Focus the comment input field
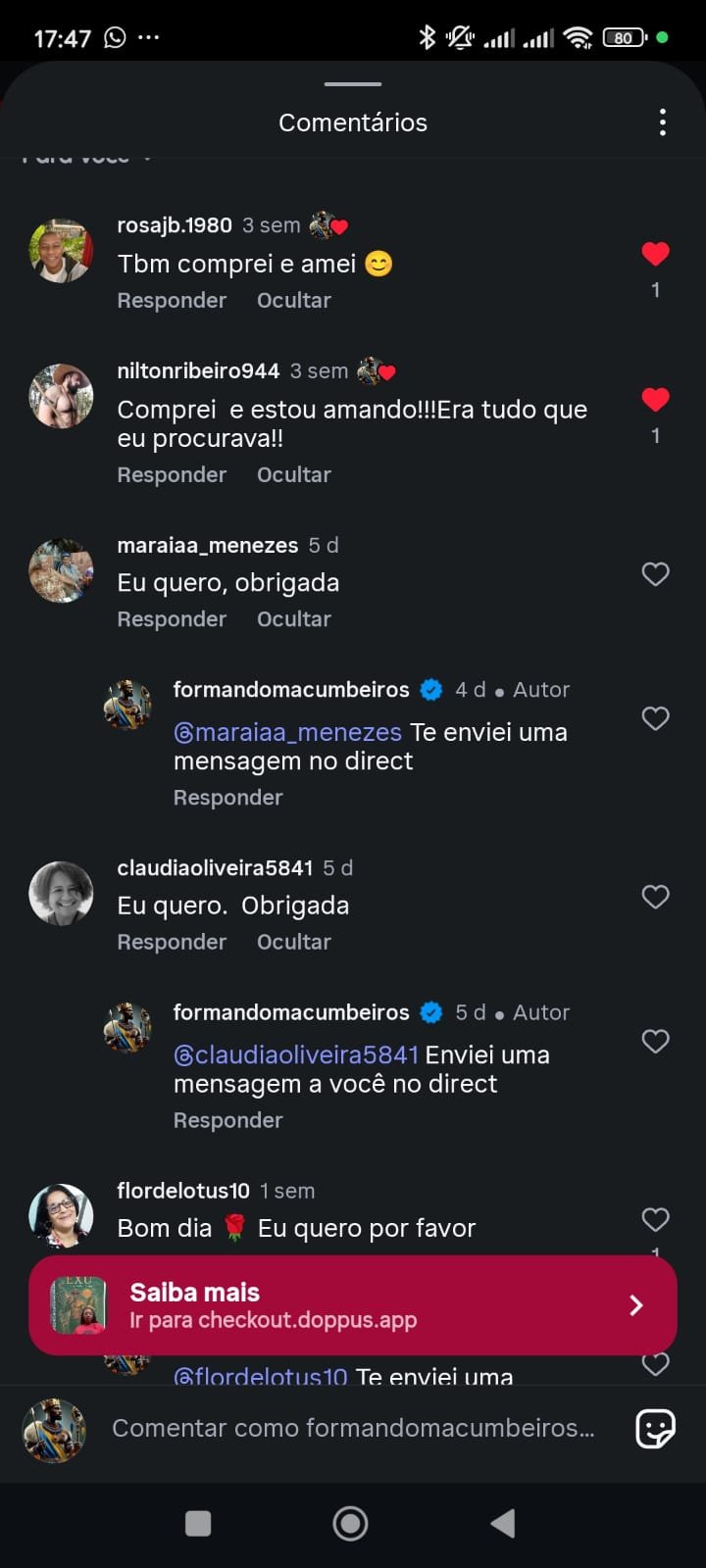 [x=353, y=1429]
